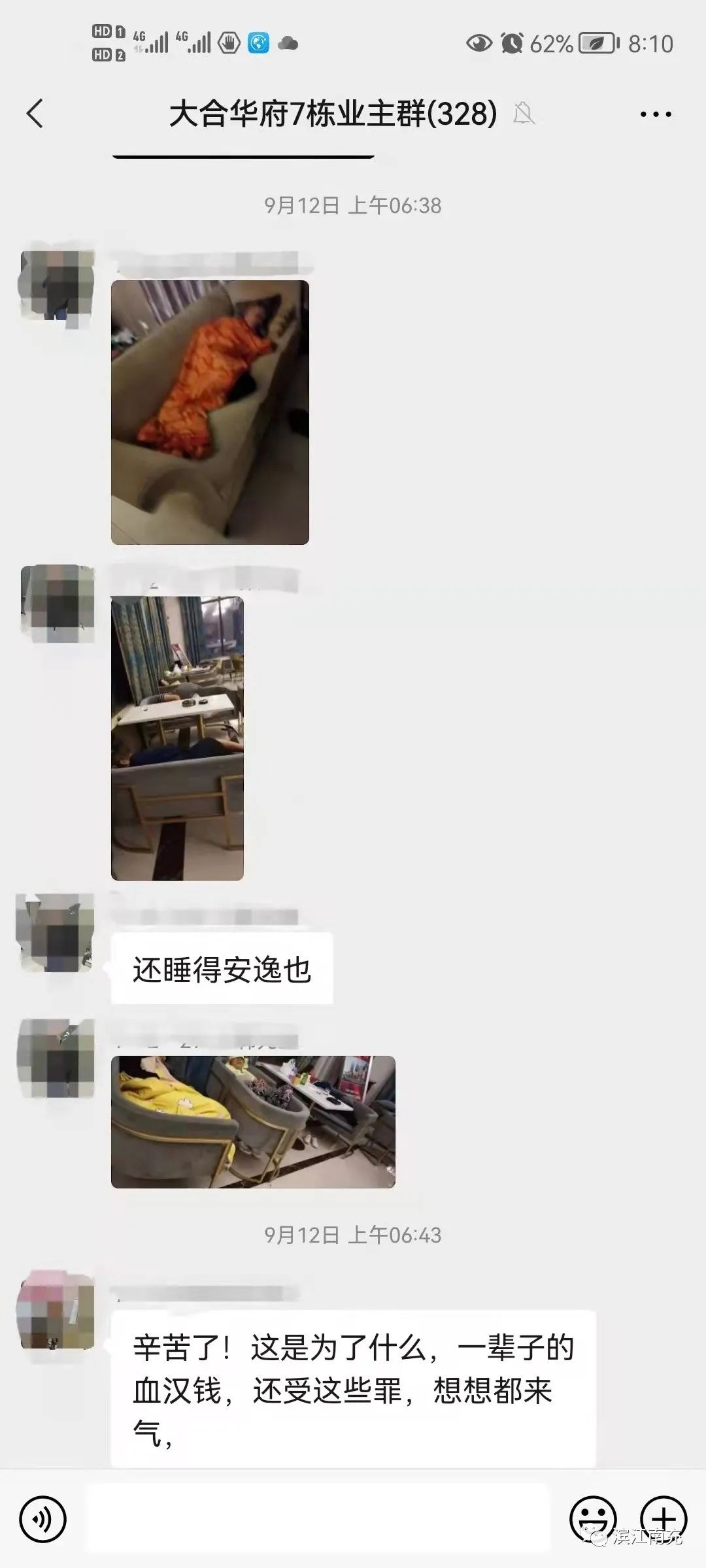Open the emoji picker
The image size is (706, 1568).
(x=592, y=1520)
